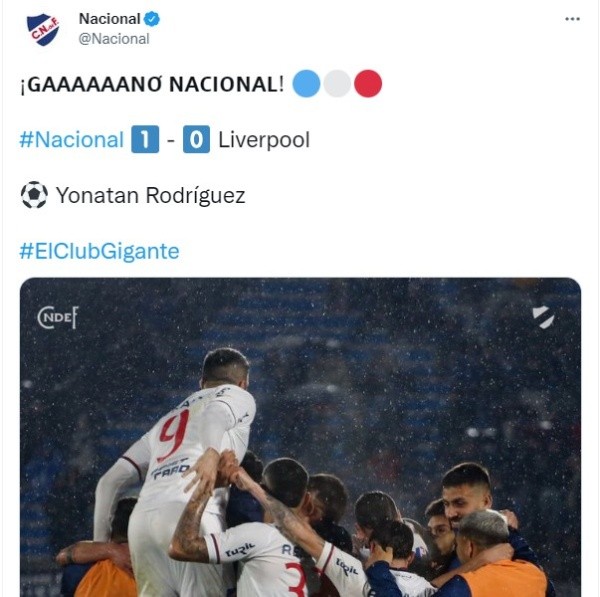Open the tweet's overflow menu
The image size is (600, 597).
click(x=572, y=19)
